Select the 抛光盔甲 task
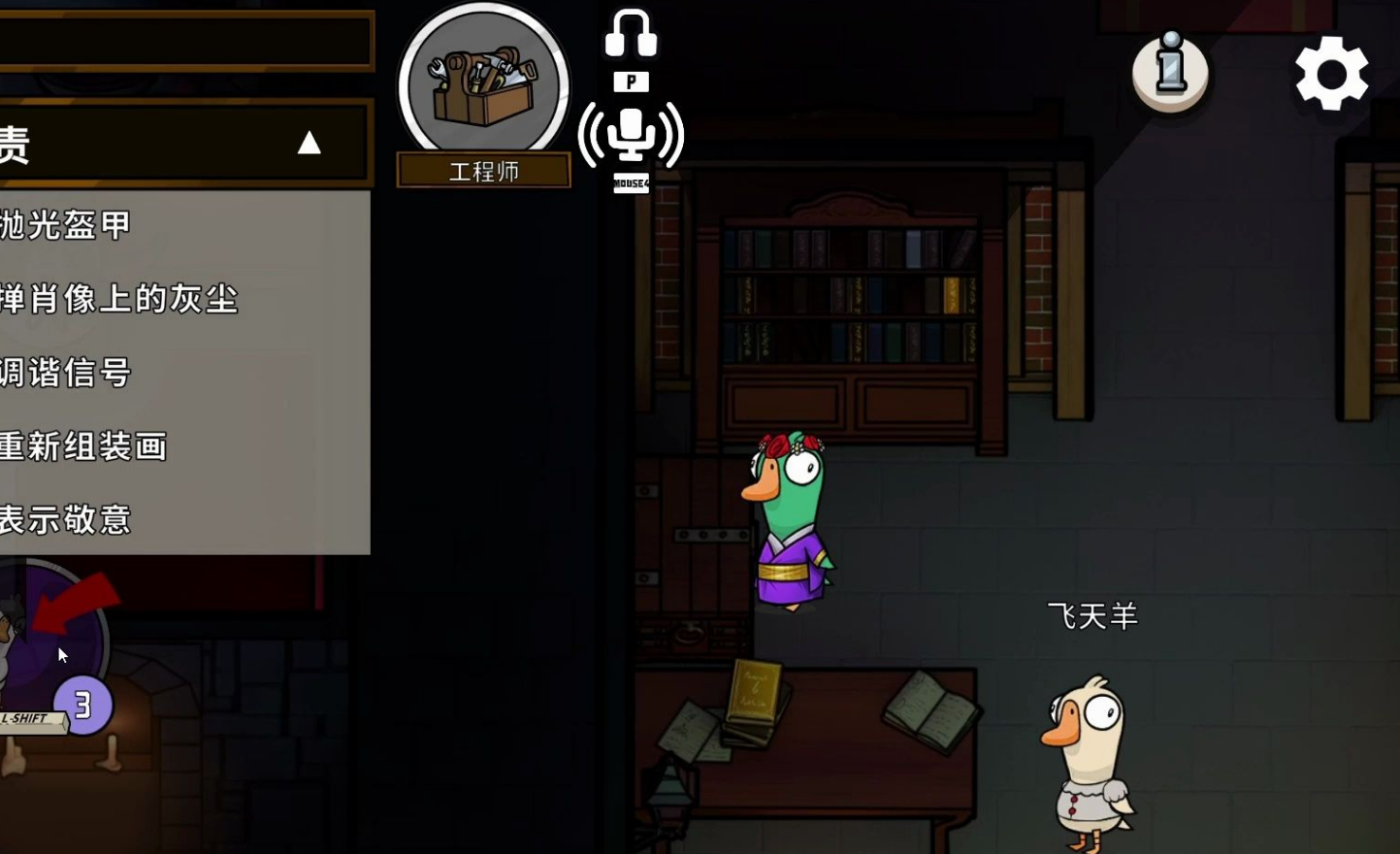This screenshot has height=854, width=1400. [x=68, y=225]
